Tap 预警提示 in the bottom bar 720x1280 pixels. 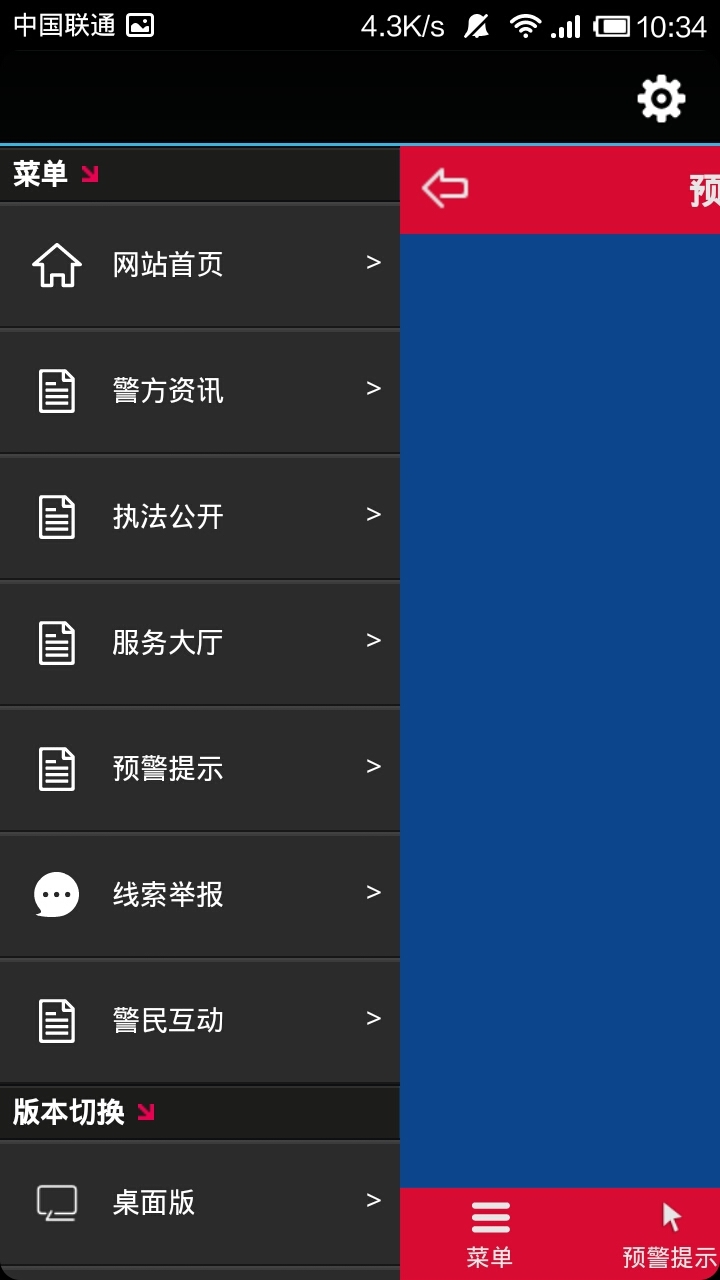pos(670,1235)
